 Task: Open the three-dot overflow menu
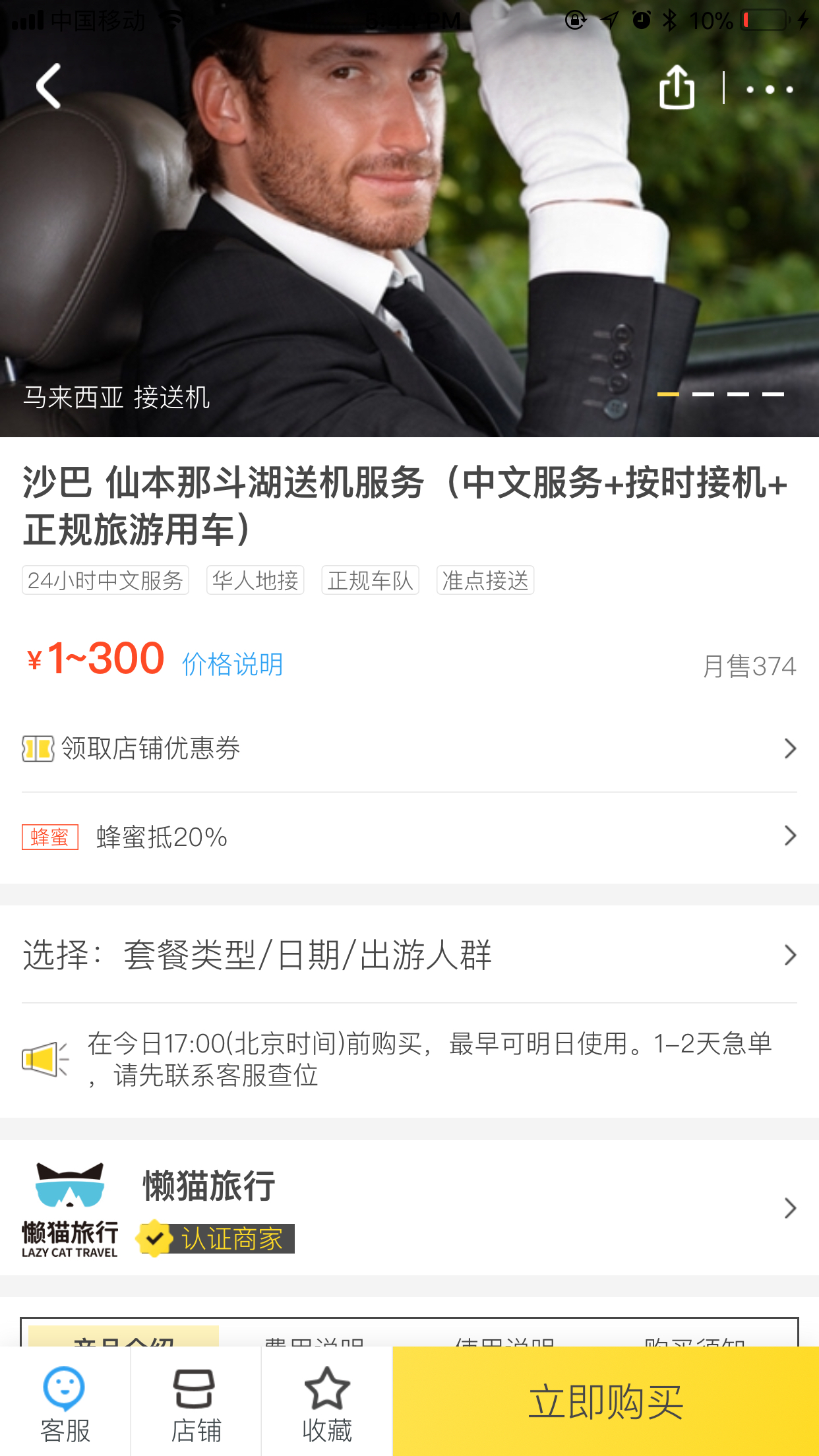coord(770,89)
